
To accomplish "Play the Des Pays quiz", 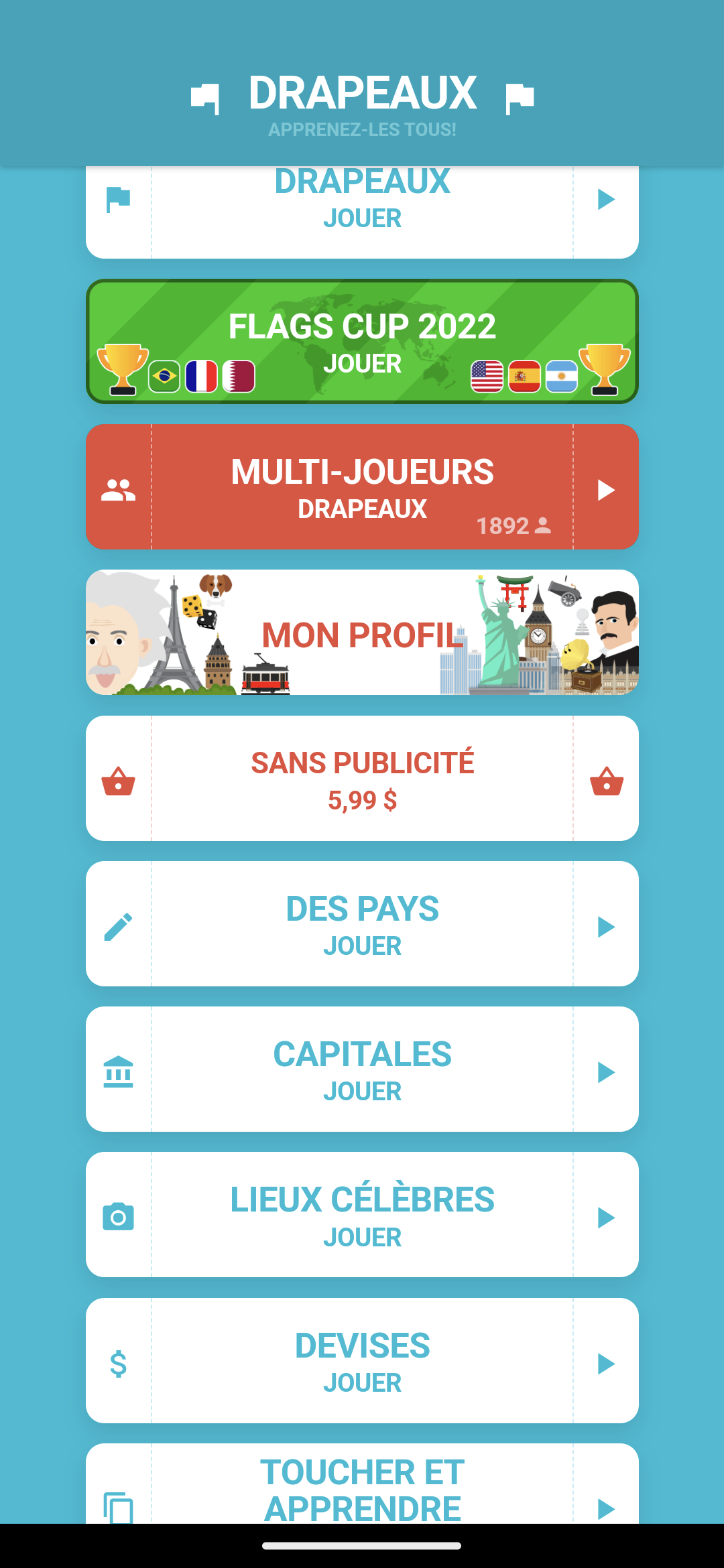I will tap(362, 924).
